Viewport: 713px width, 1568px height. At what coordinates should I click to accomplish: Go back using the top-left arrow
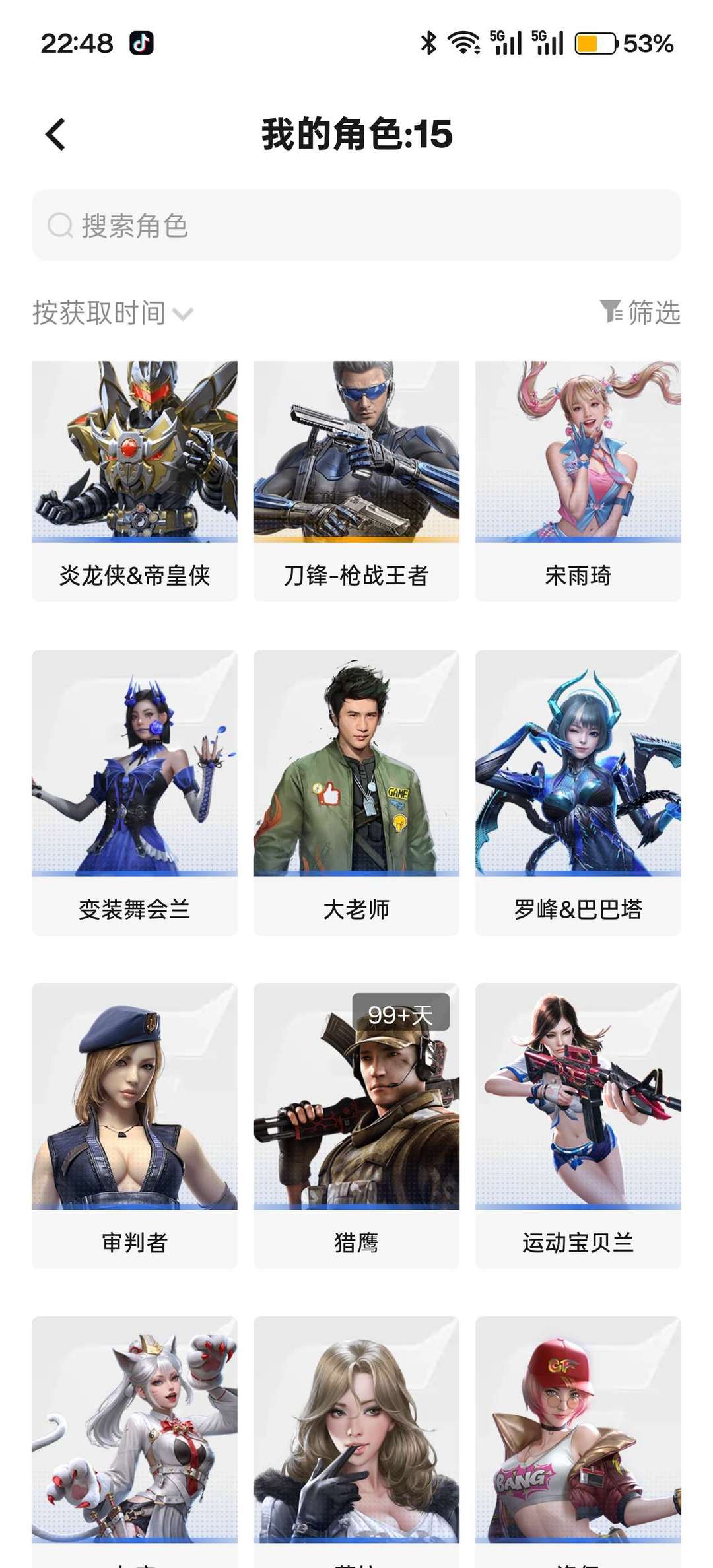point(56,135)
